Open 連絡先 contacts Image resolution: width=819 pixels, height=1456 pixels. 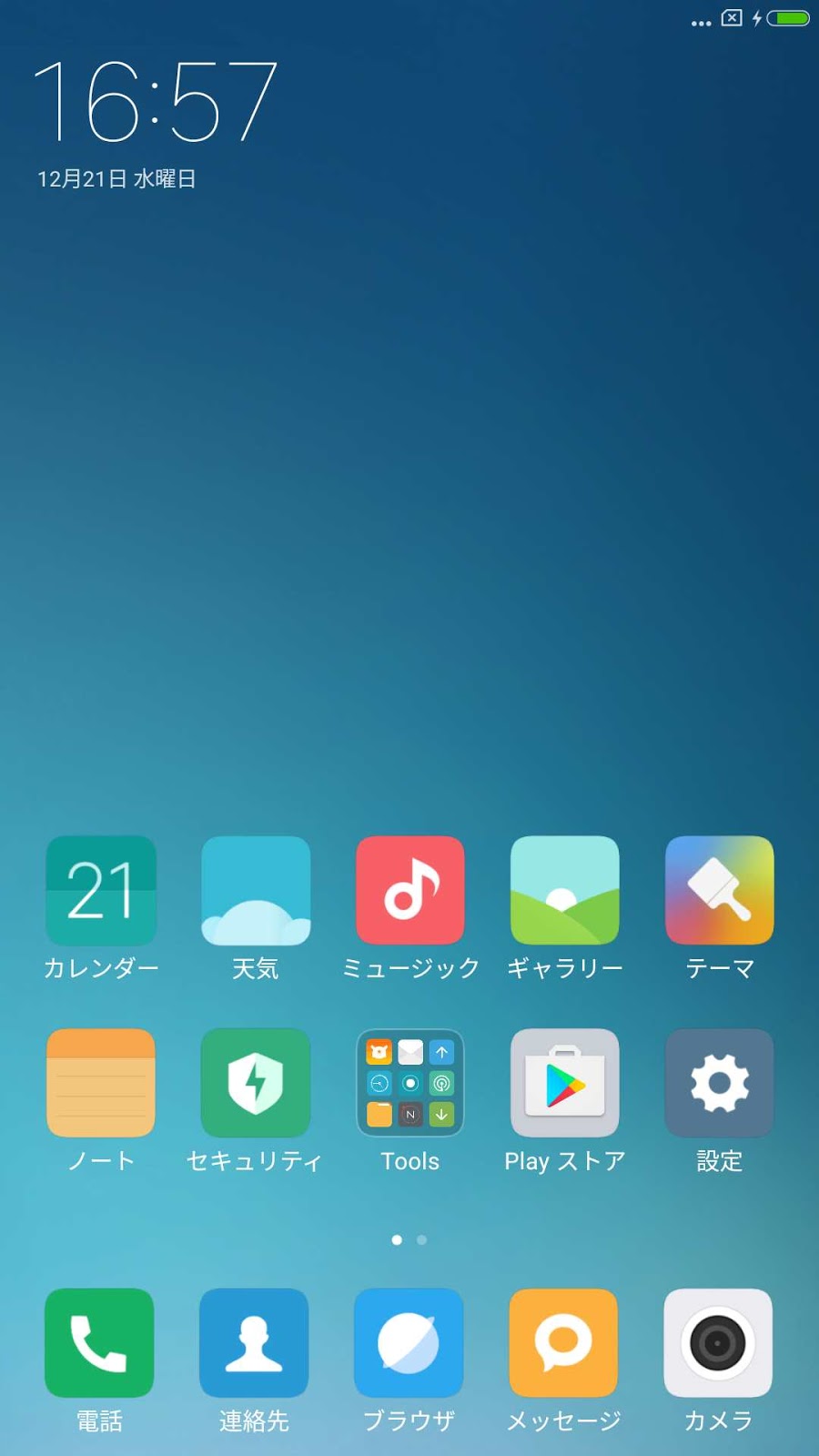pyautogui.click(x=254, y=1342)
